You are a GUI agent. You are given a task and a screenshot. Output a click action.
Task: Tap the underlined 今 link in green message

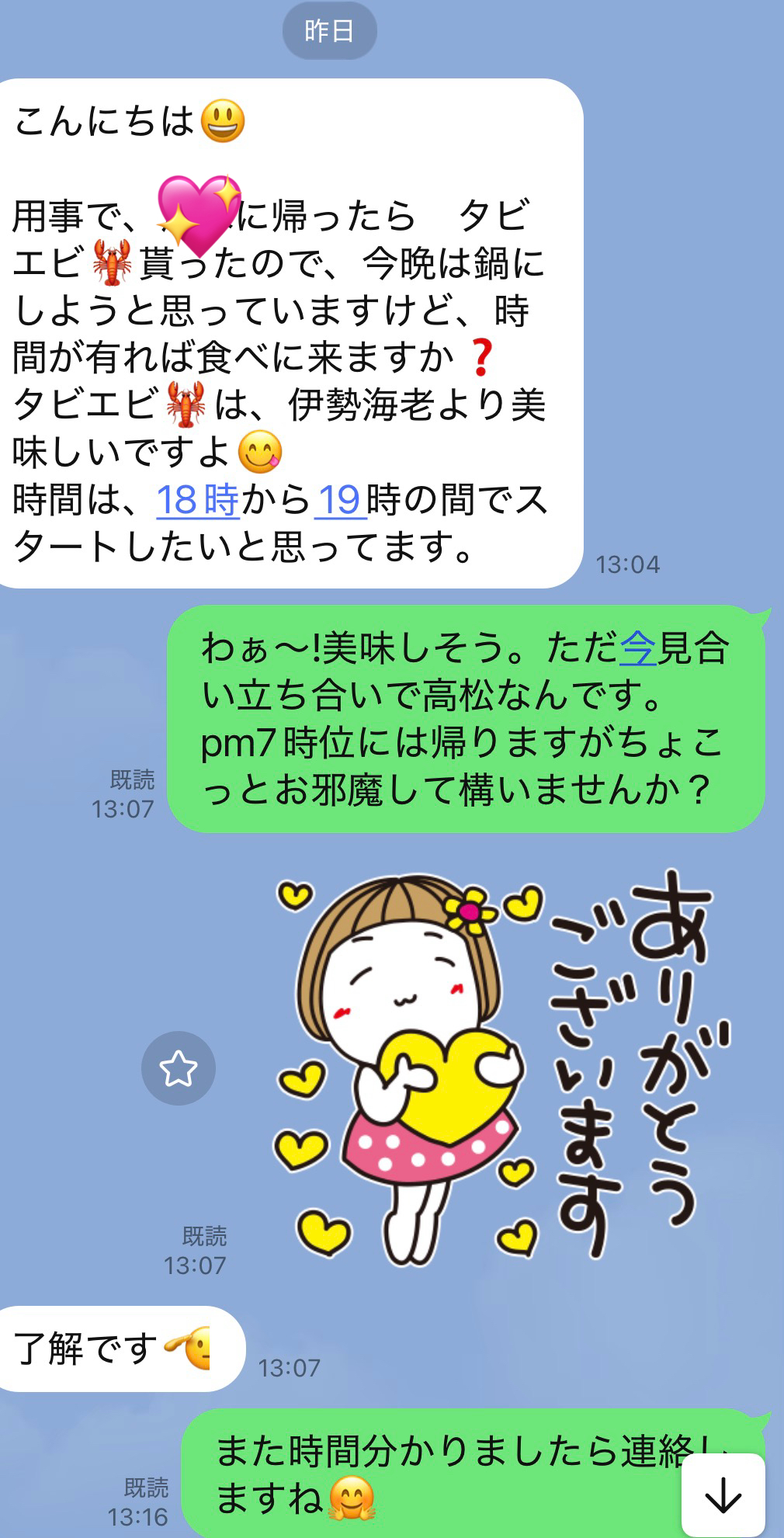638,648
